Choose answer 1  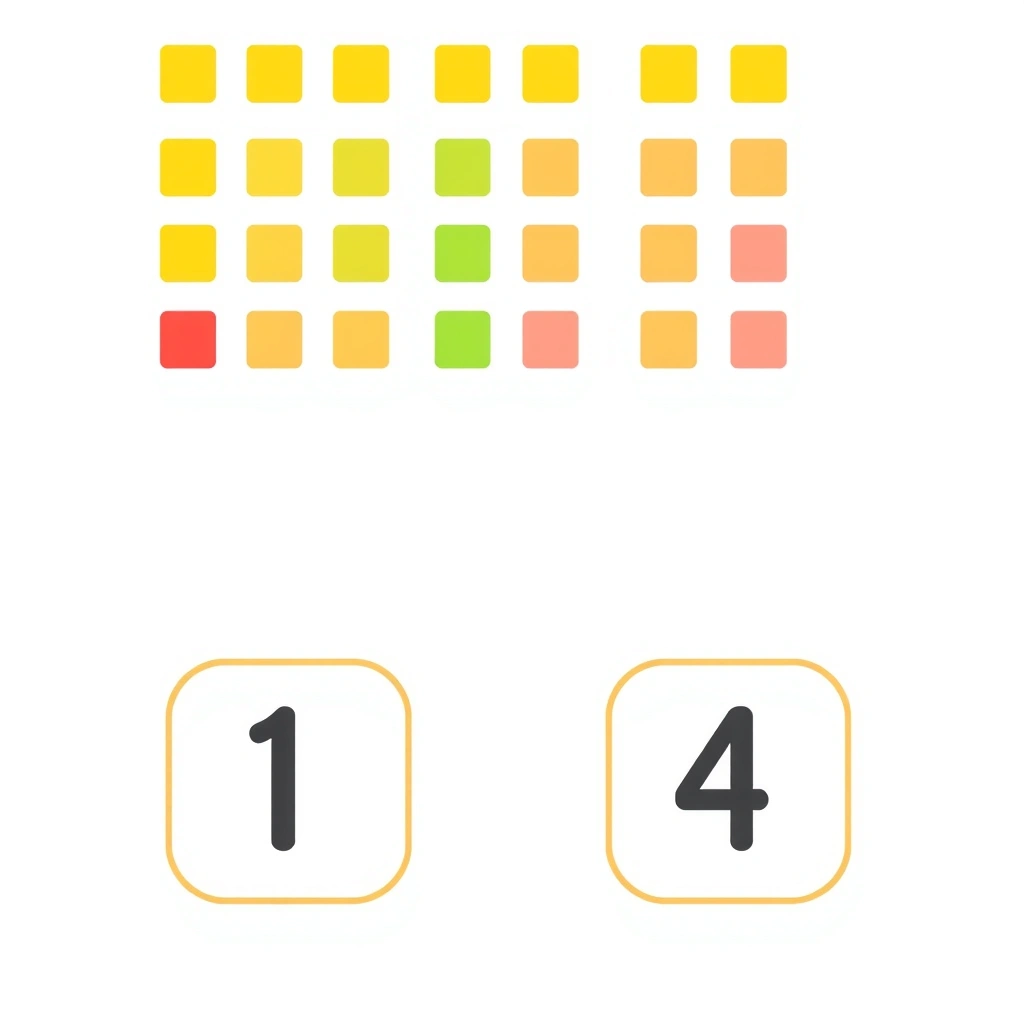point(288,781)
